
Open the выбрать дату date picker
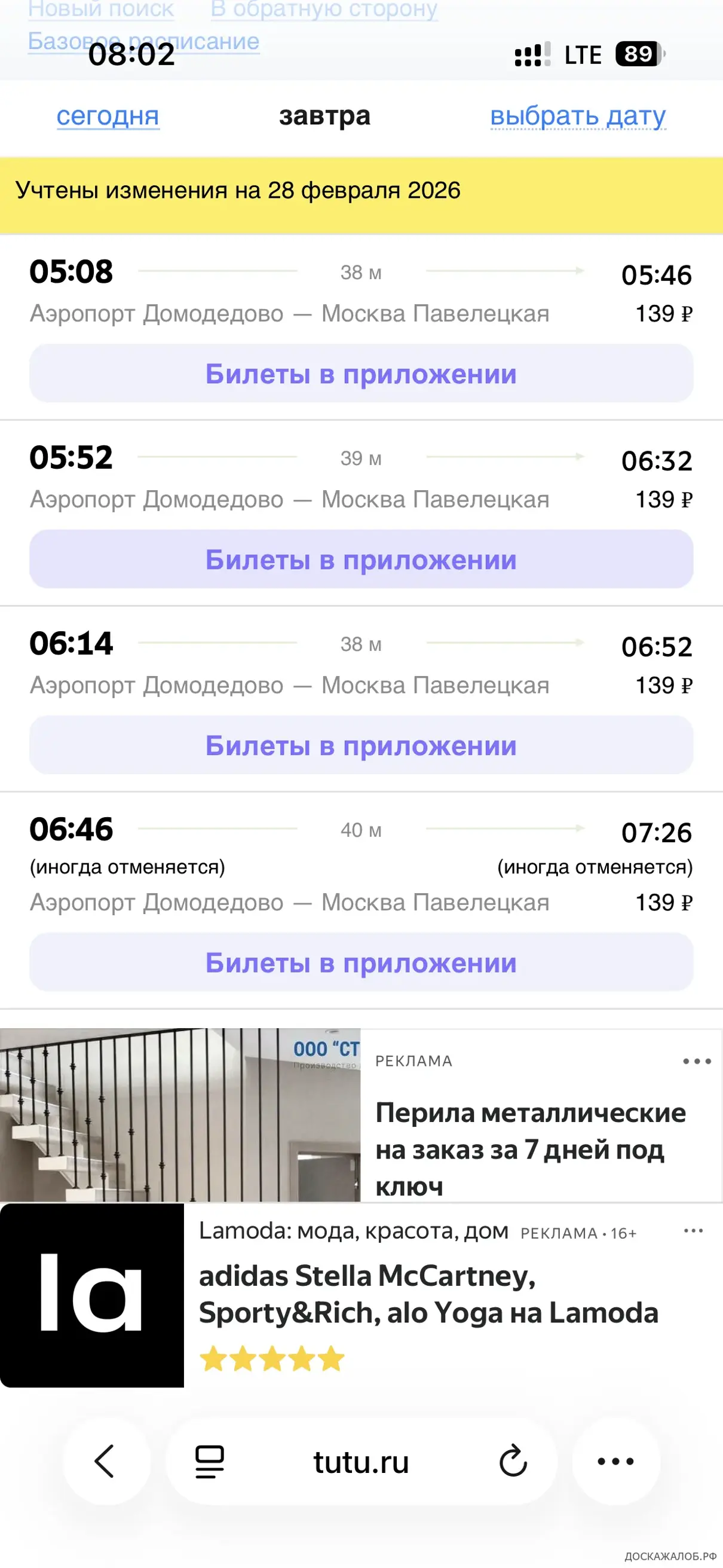(x=578, y=115)
